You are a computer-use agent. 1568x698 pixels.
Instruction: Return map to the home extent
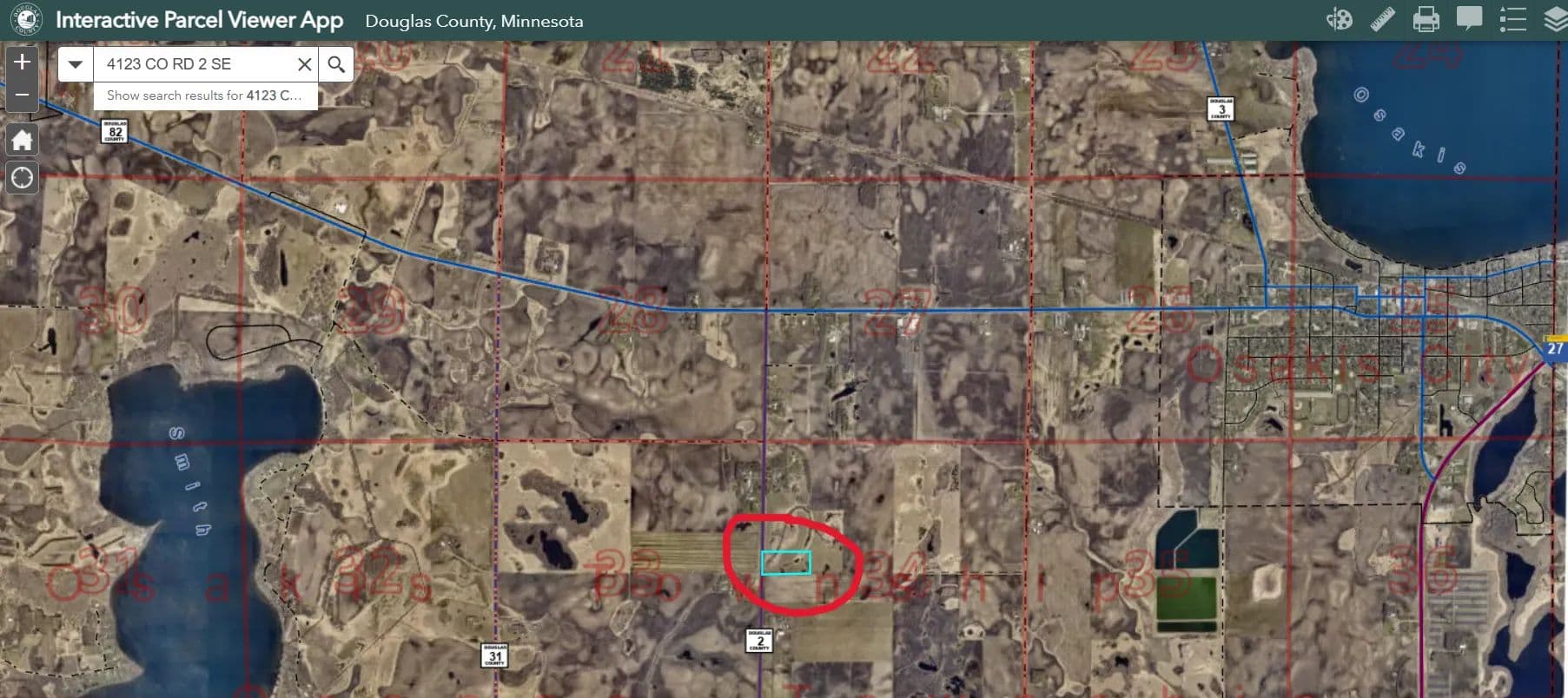(23, 140)
